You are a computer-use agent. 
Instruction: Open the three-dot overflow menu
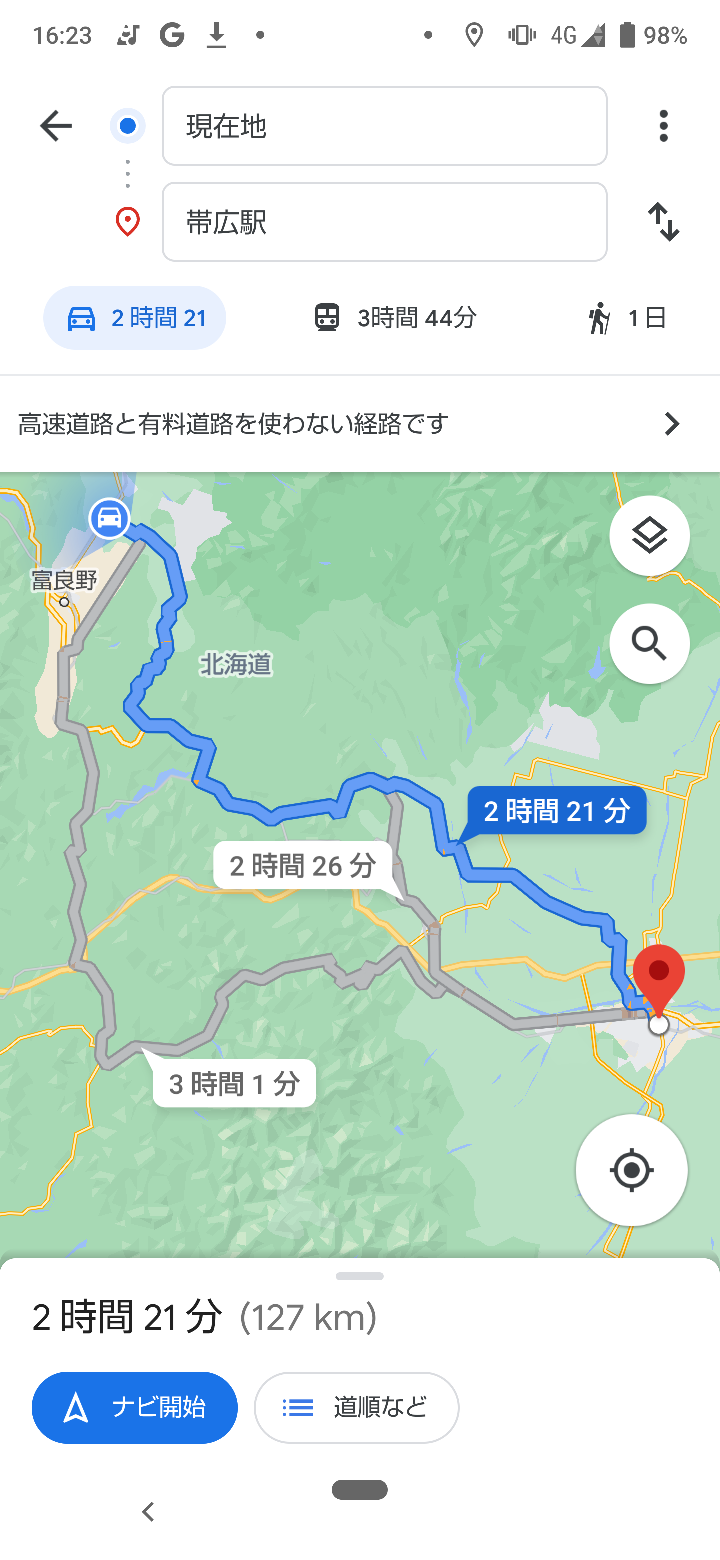tap(663, 126)
